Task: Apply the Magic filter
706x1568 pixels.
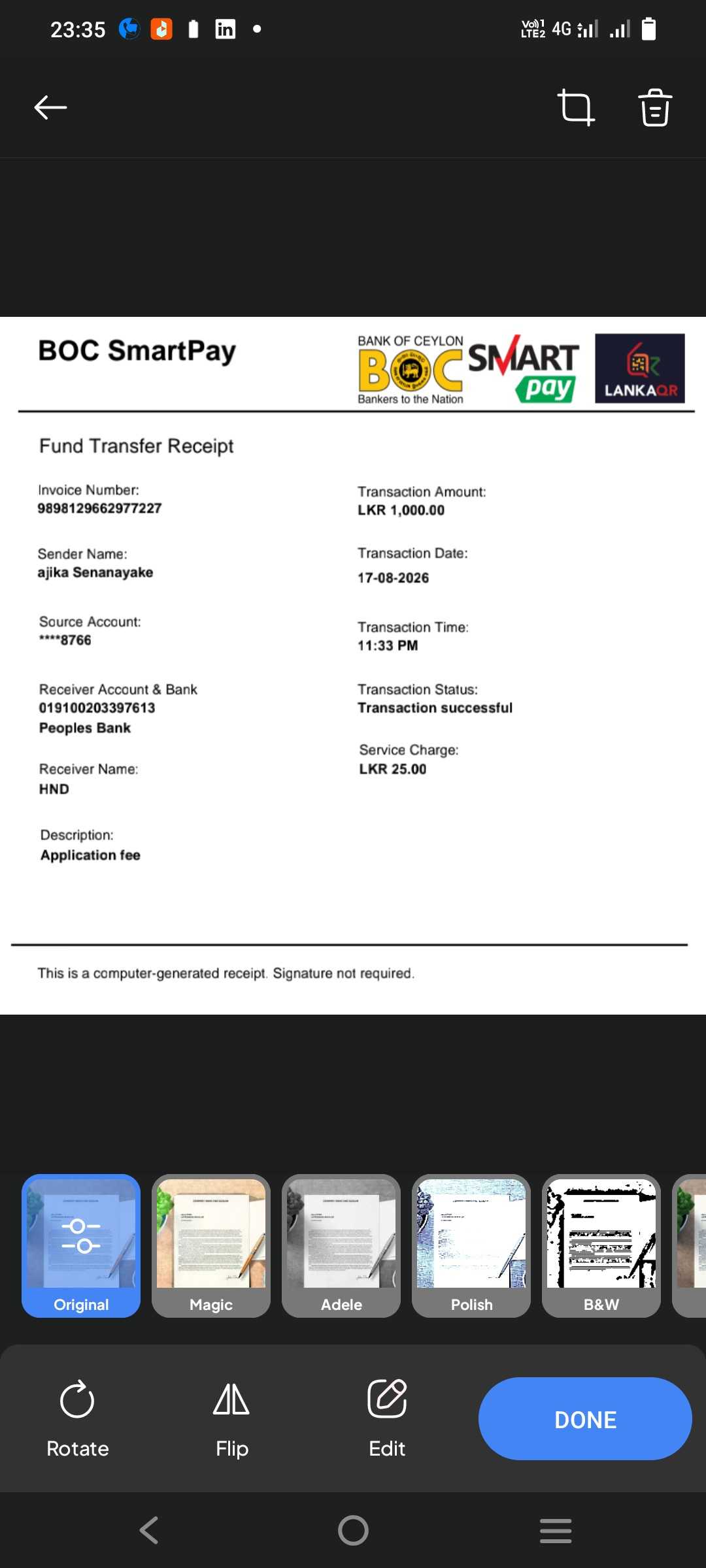Action: [211, 1245]
